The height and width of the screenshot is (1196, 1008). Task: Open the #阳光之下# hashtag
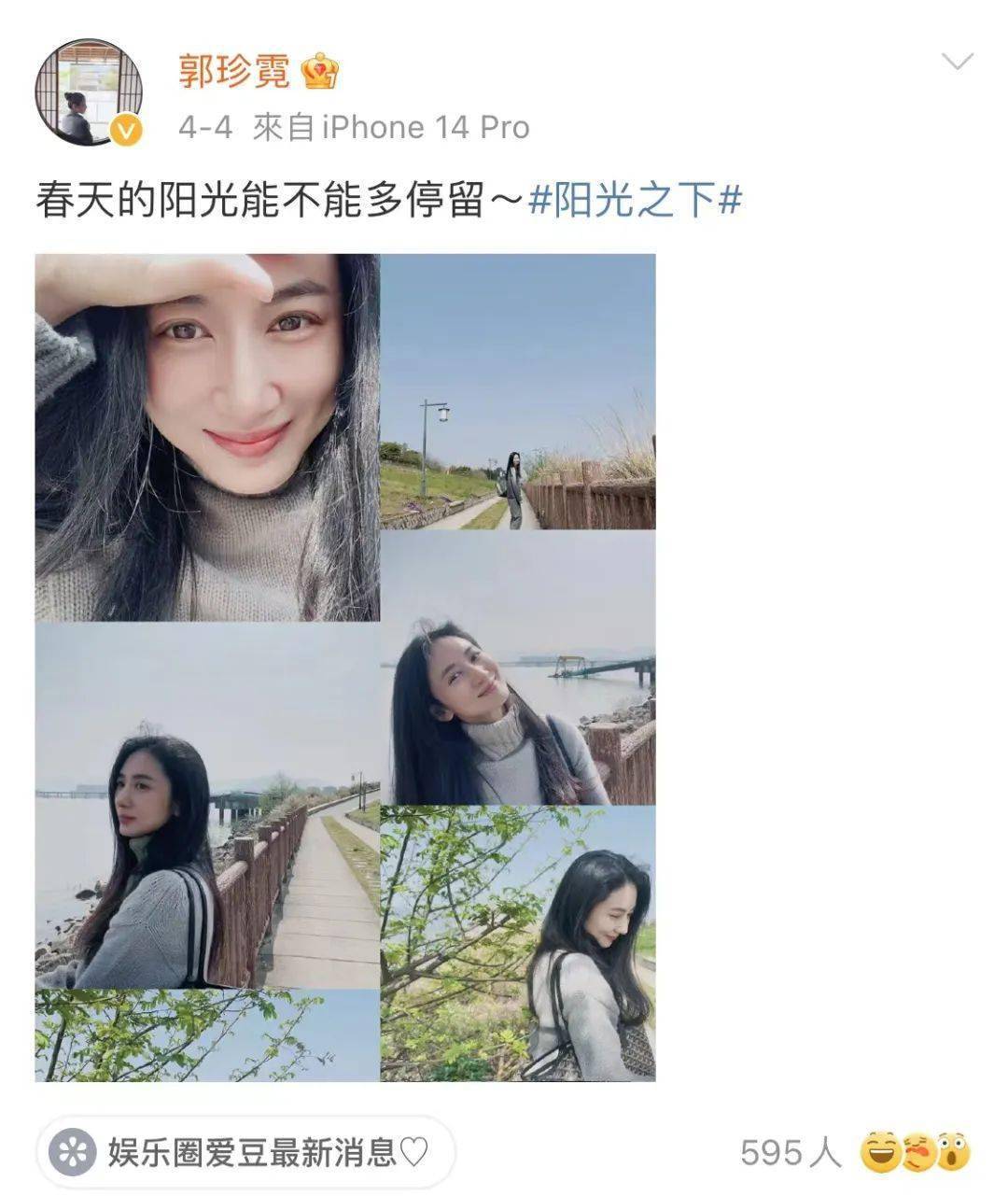tap(636, 200)
